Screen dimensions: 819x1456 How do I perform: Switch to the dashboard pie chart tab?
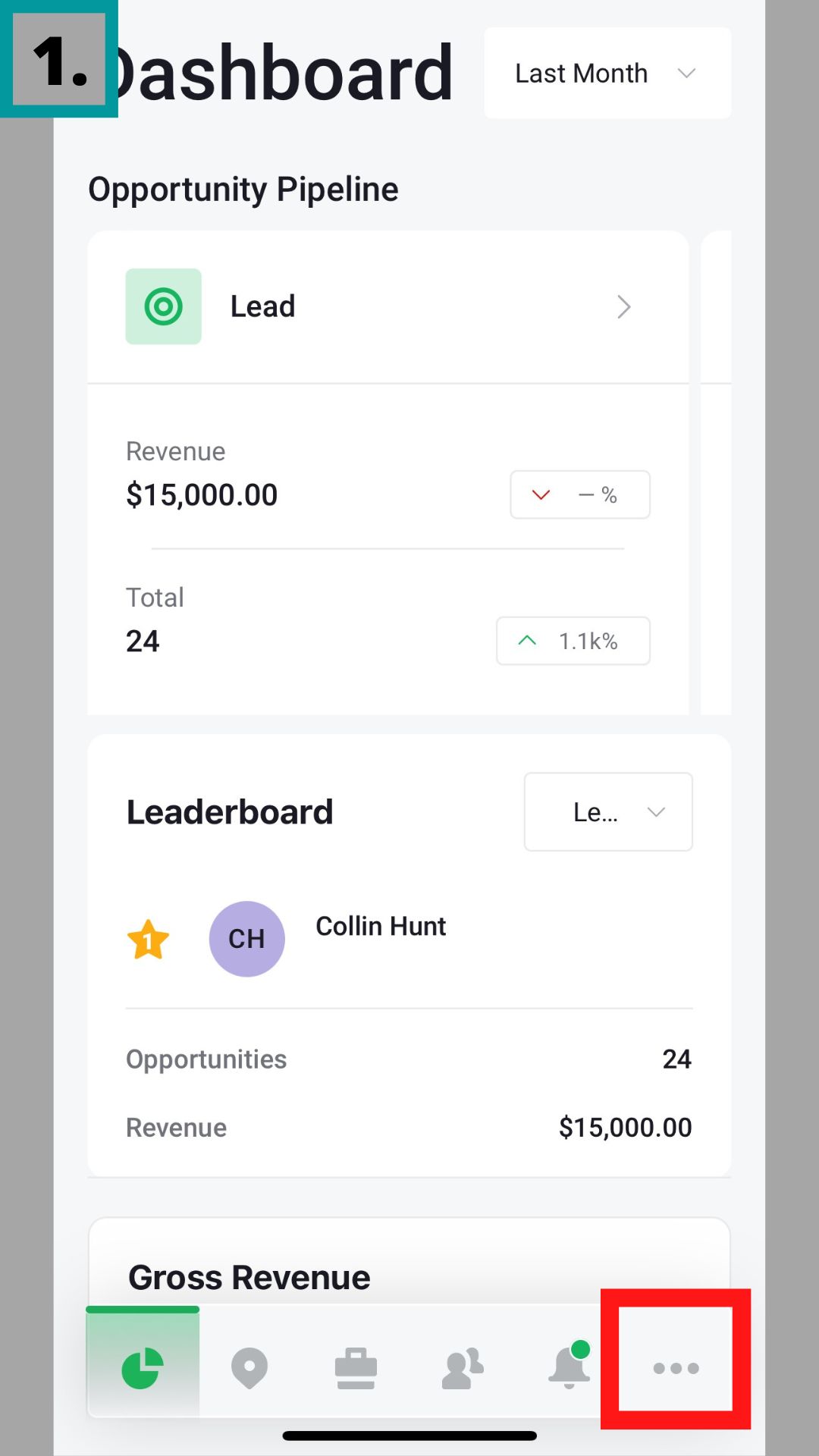(x=143, y=1367)
